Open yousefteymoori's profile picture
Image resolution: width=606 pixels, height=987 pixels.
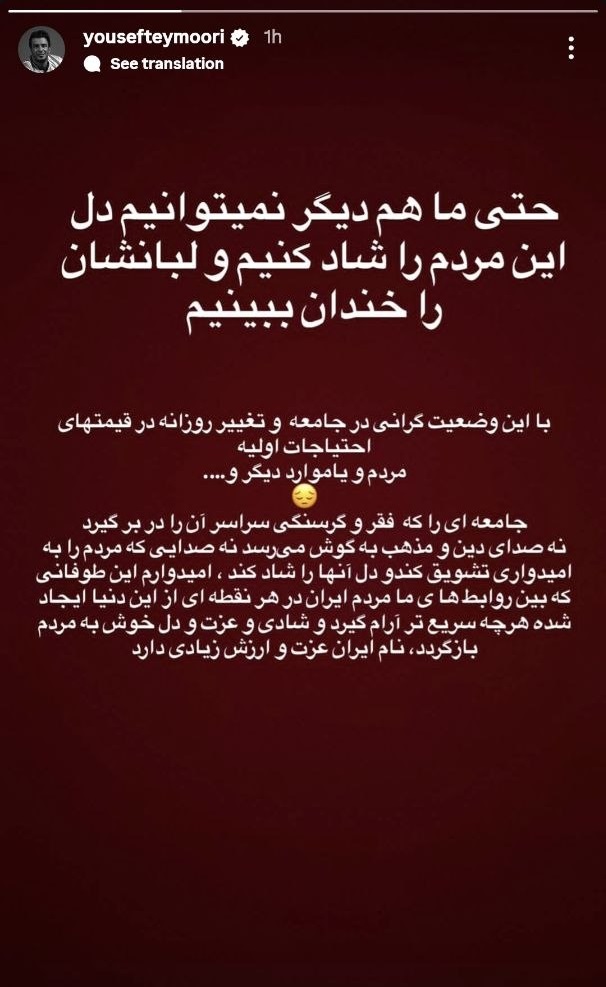coord(42,49)
